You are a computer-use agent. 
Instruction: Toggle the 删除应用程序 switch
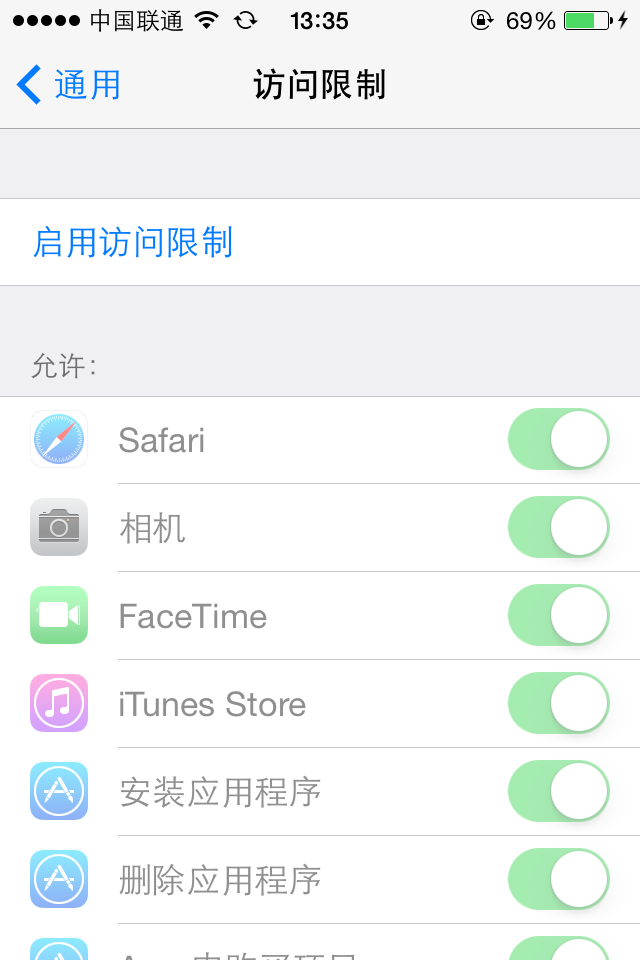559,879
